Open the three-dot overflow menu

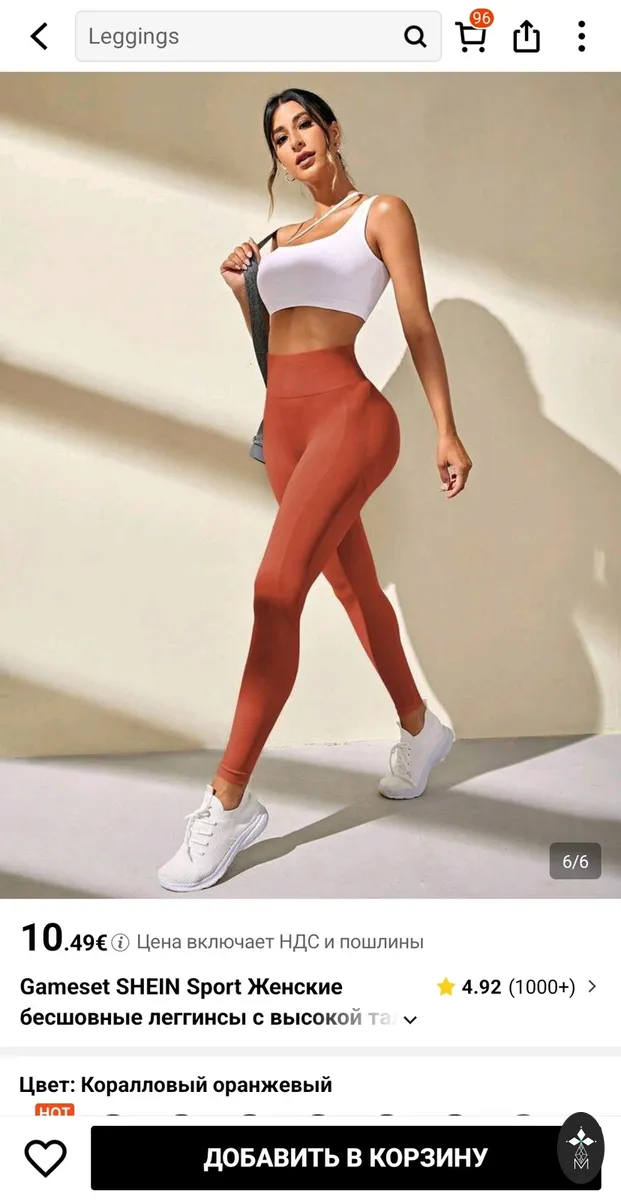[581, 36]
